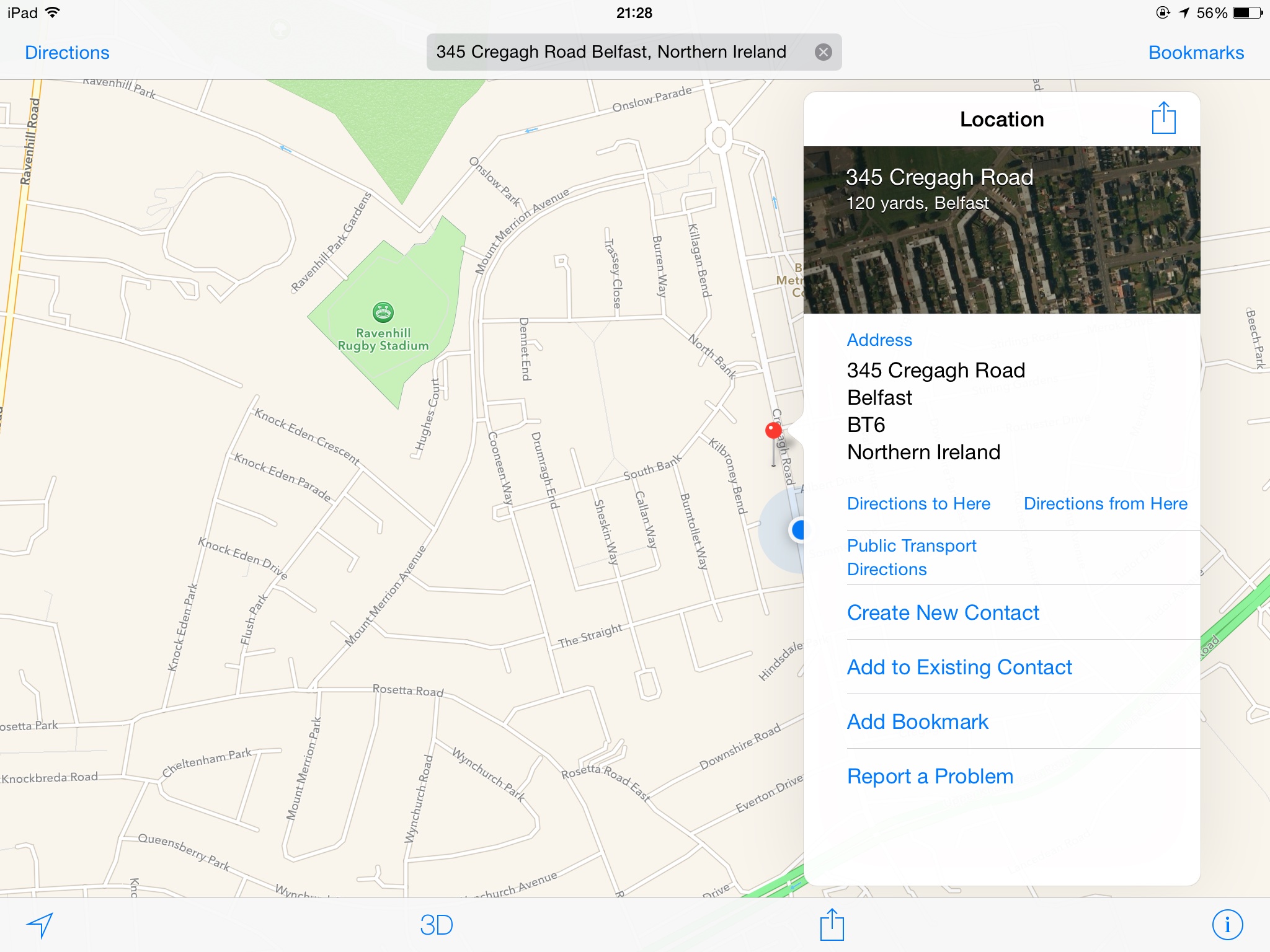The width and height of the screenshot is (1270, 952).
Task: Select Directions from Here
Action: [x=1105, y=503]
